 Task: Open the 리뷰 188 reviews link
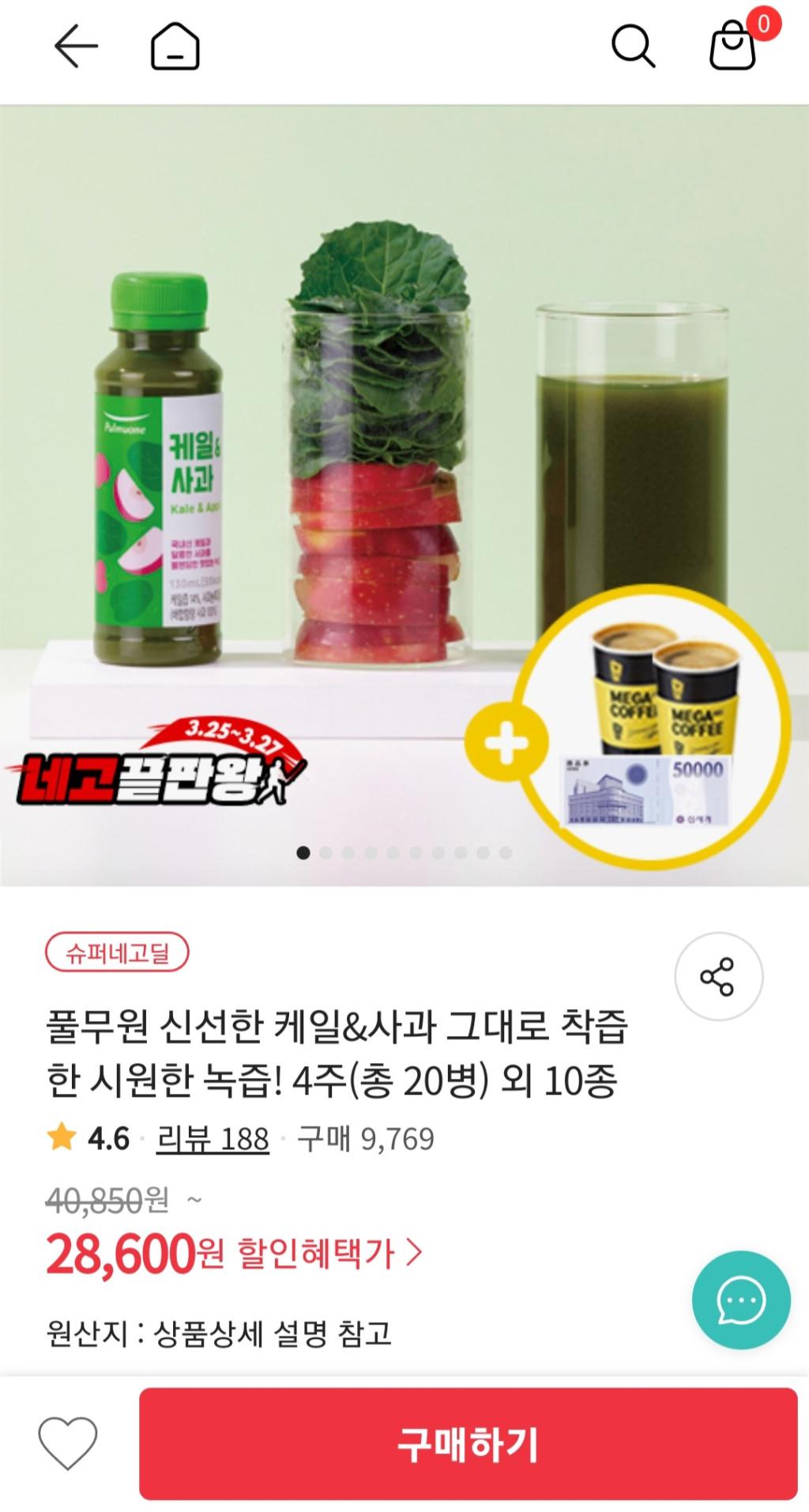pos(213,1139)
